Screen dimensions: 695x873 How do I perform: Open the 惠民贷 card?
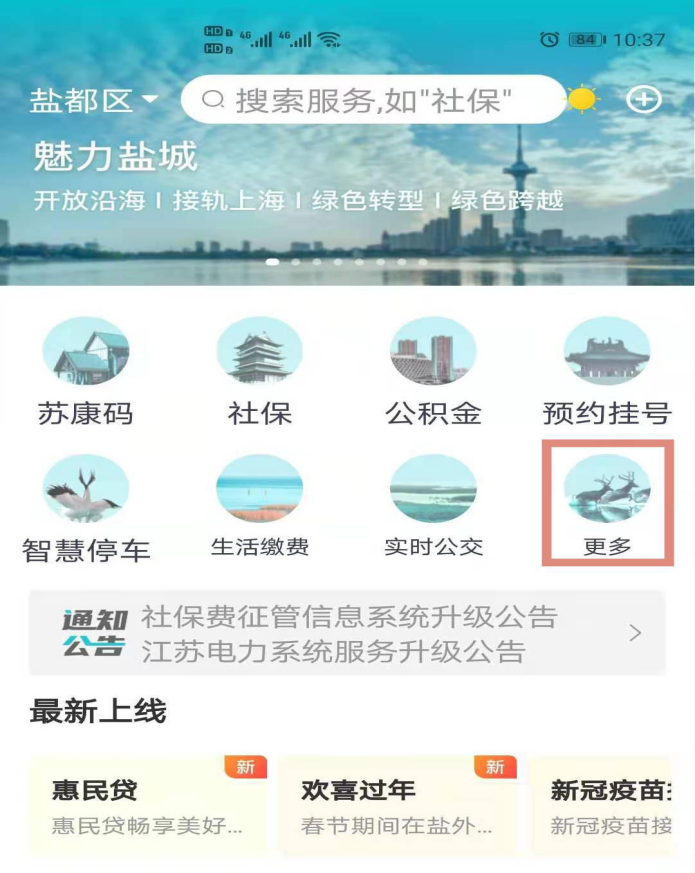point(146,806)
